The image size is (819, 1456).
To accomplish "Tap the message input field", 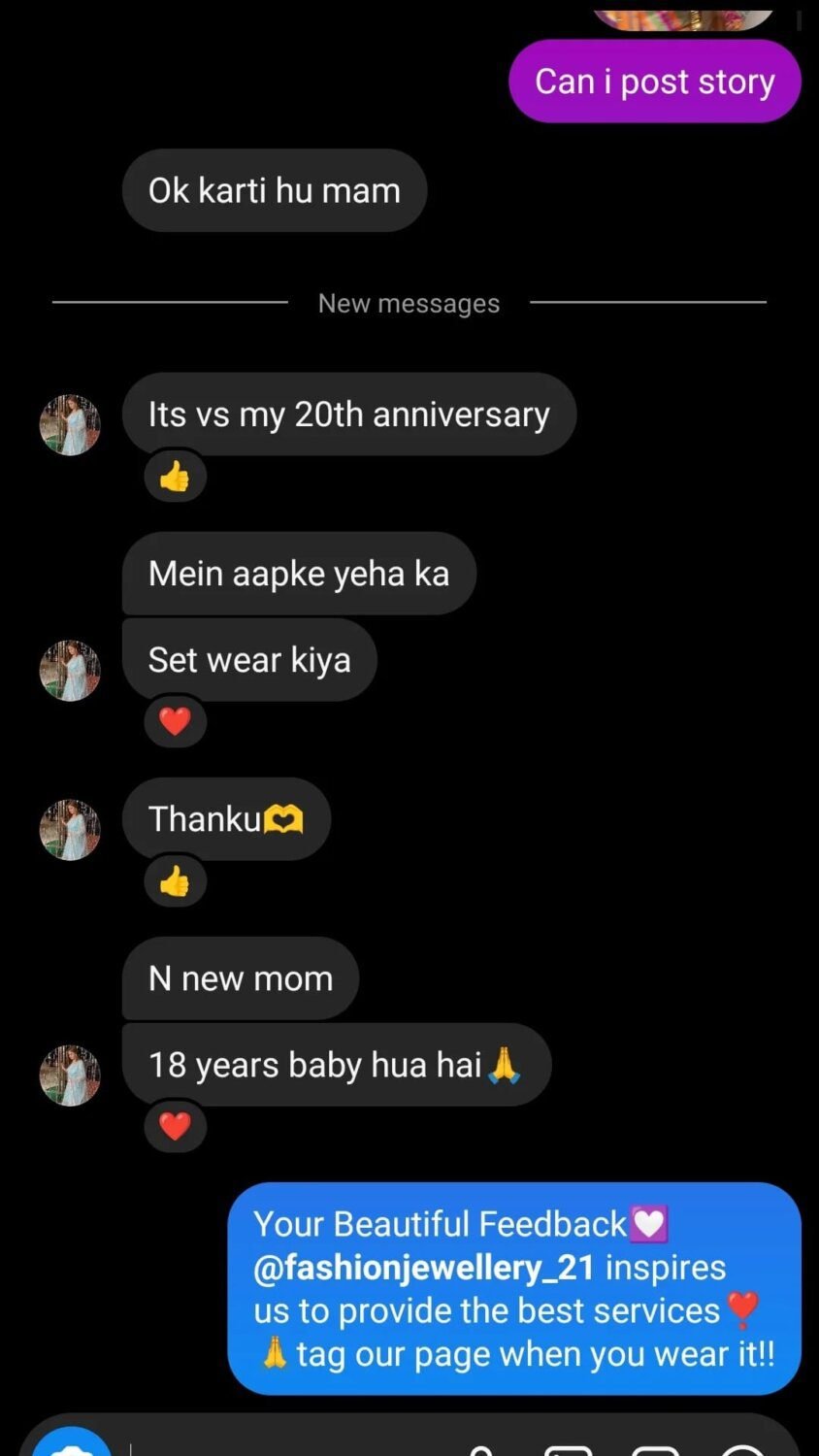I will click(291, 1448).
